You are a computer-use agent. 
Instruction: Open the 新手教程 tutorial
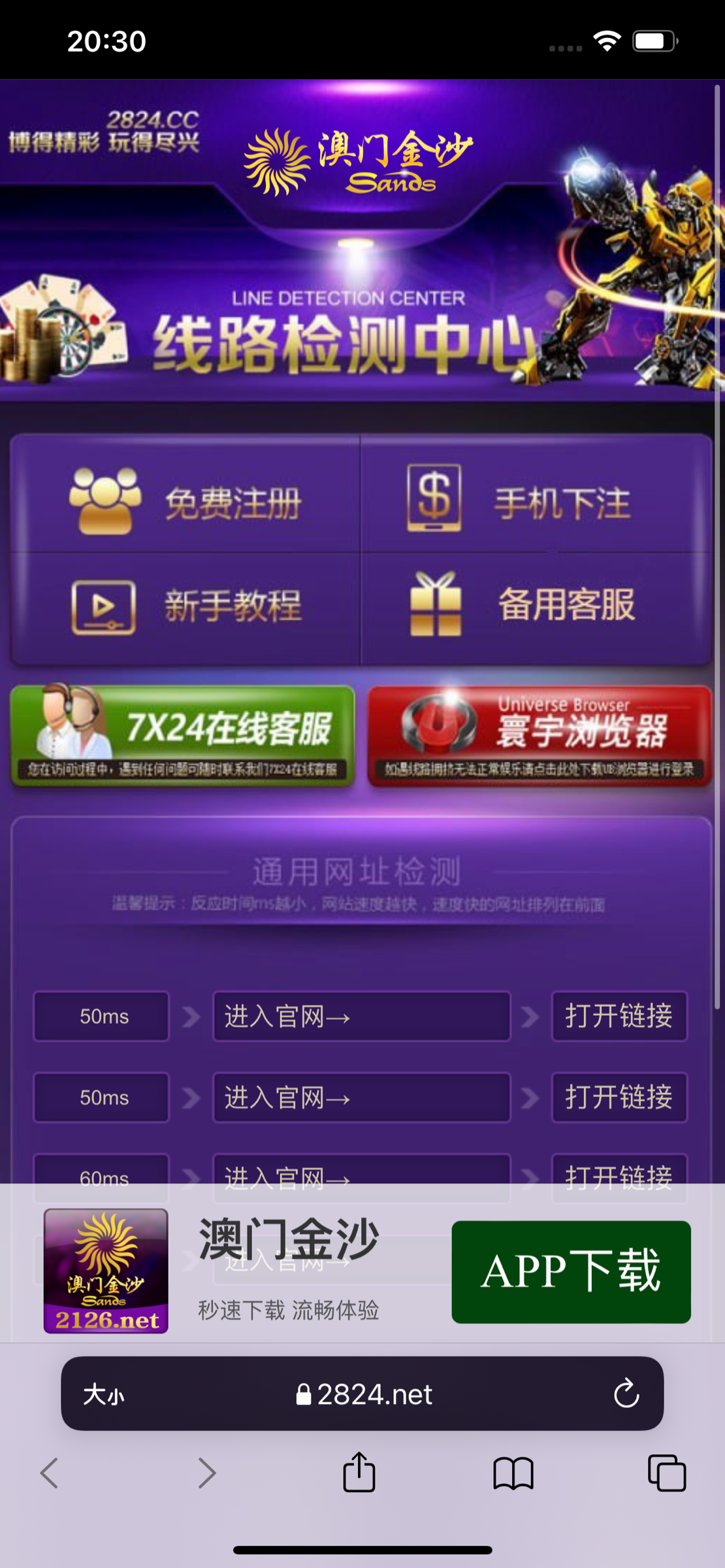point(185,606)
